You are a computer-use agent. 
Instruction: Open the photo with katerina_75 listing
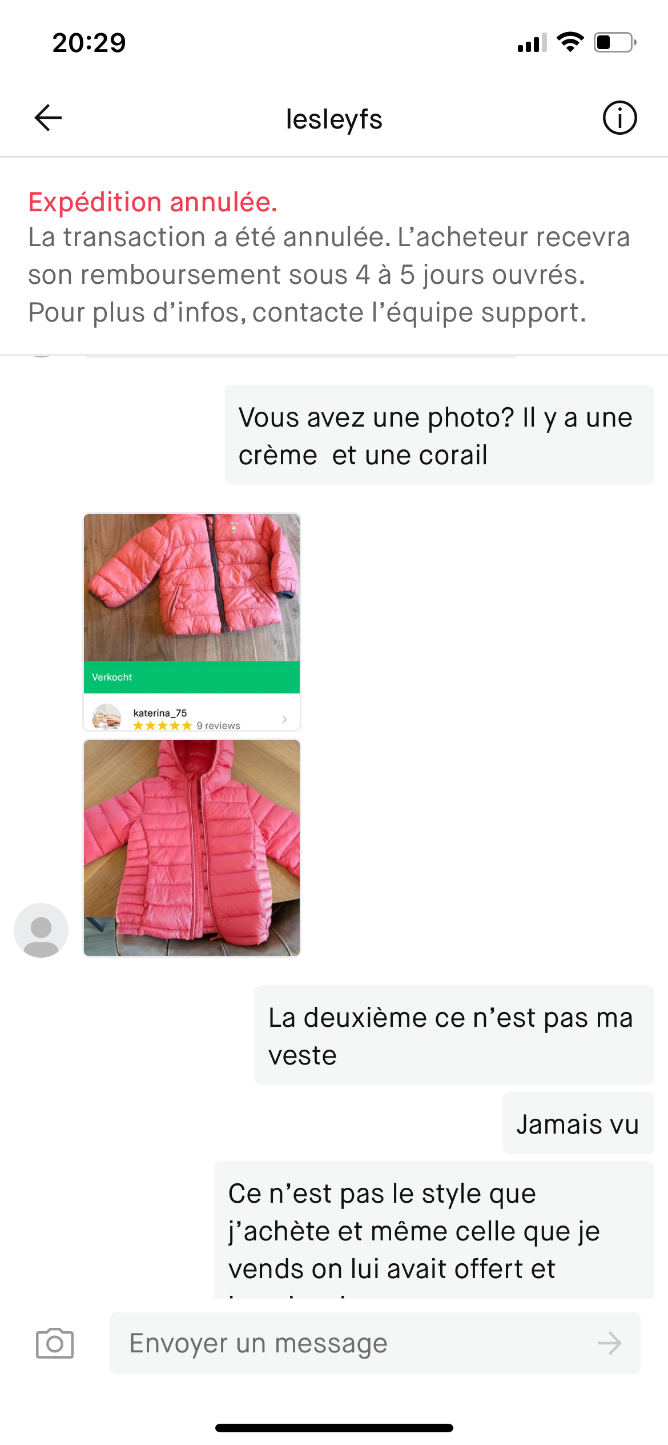click(192, 621)
